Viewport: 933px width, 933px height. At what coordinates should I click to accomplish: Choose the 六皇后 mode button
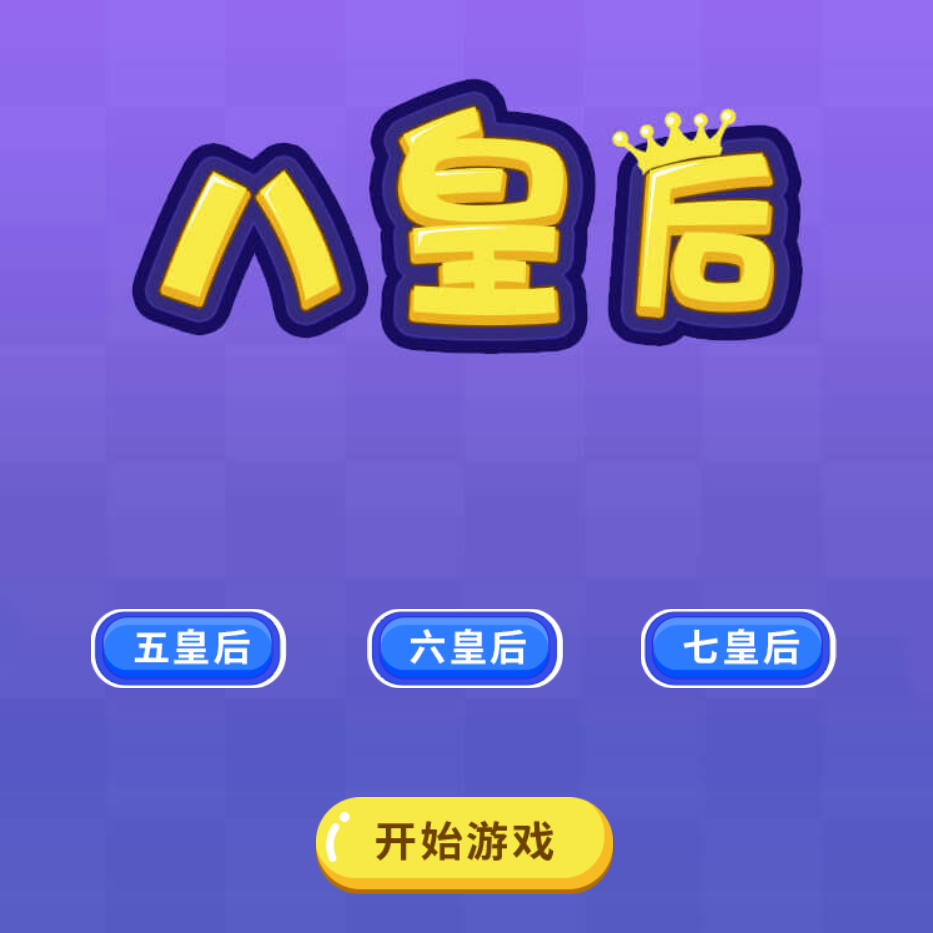point(465,648)
